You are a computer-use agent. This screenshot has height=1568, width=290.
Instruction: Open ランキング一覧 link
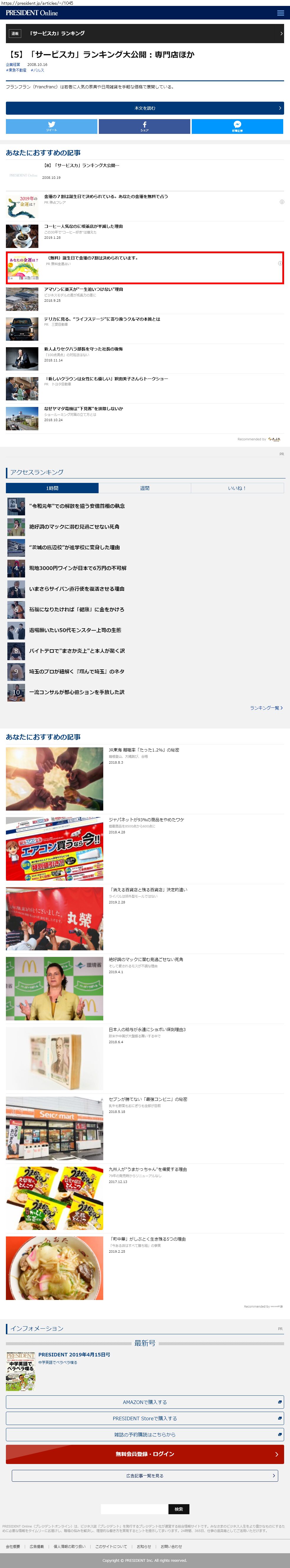(266, 708)
